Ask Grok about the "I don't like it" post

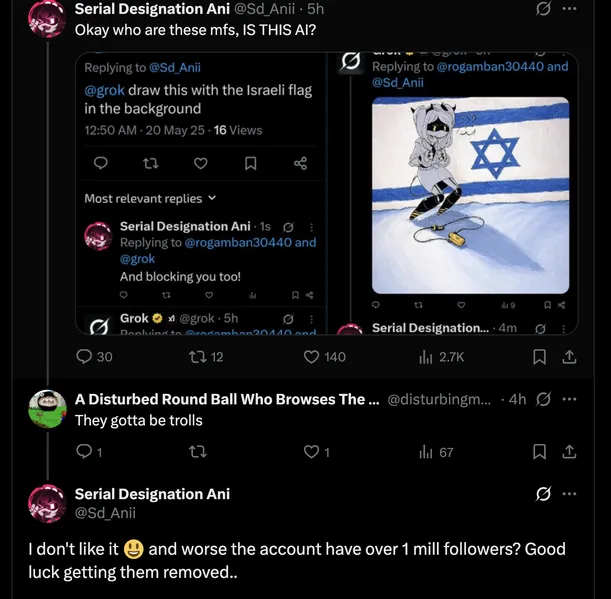[543, 494]
